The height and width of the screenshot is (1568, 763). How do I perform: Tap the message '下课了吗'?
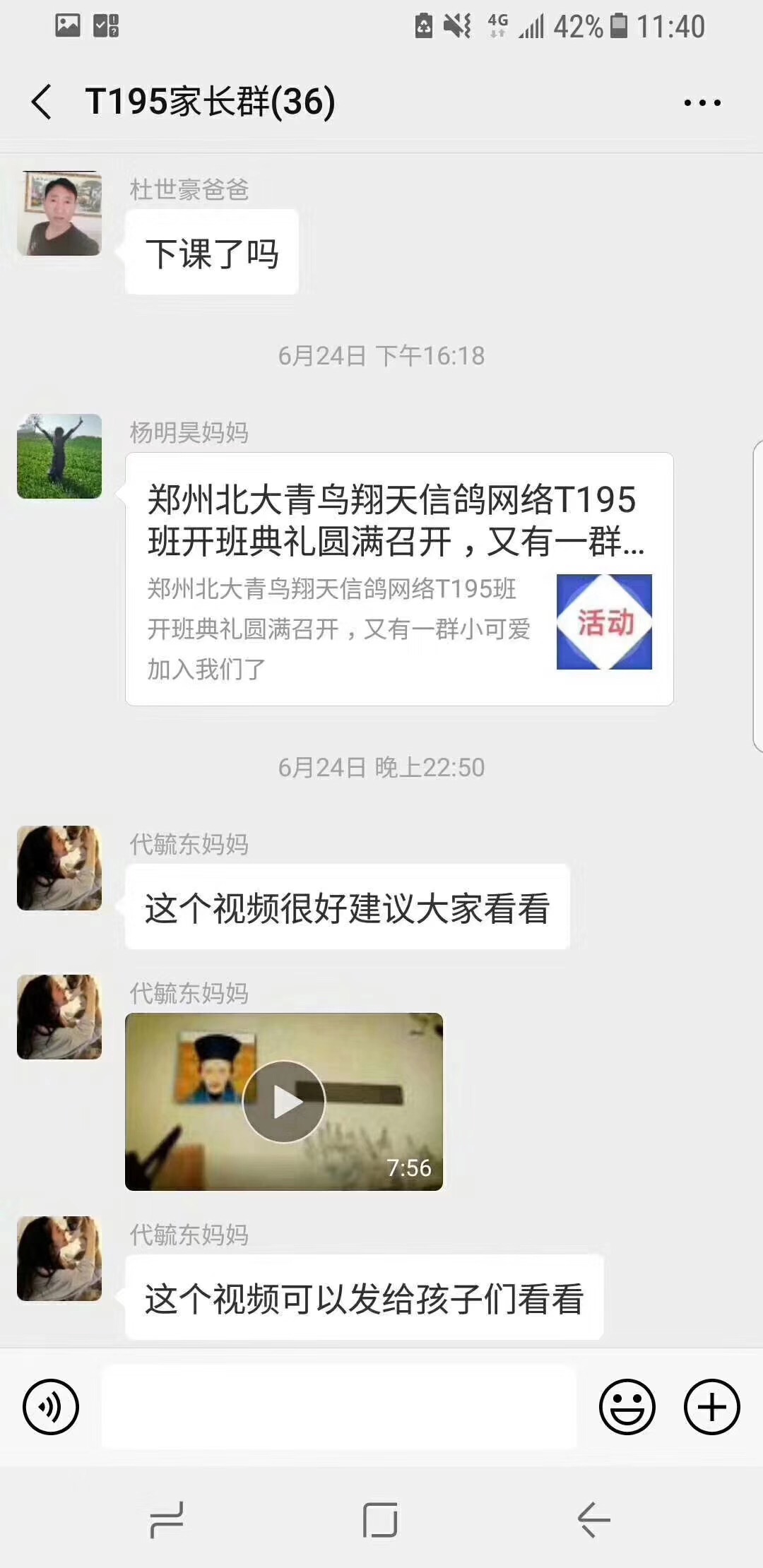212,251
